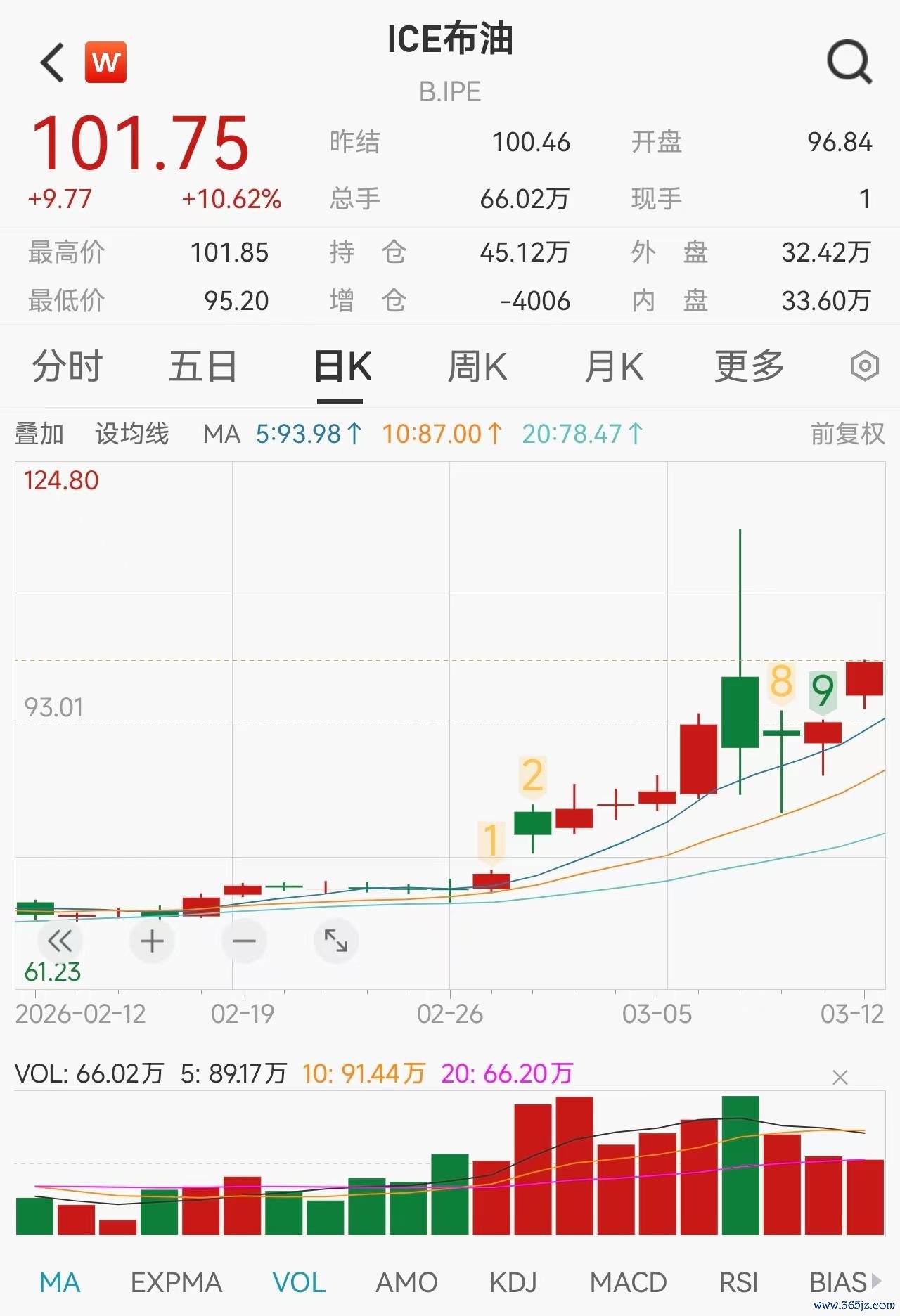Switch to the 五日 chart tab
Screen dimensions: 900x1316
tap(202, 366)
